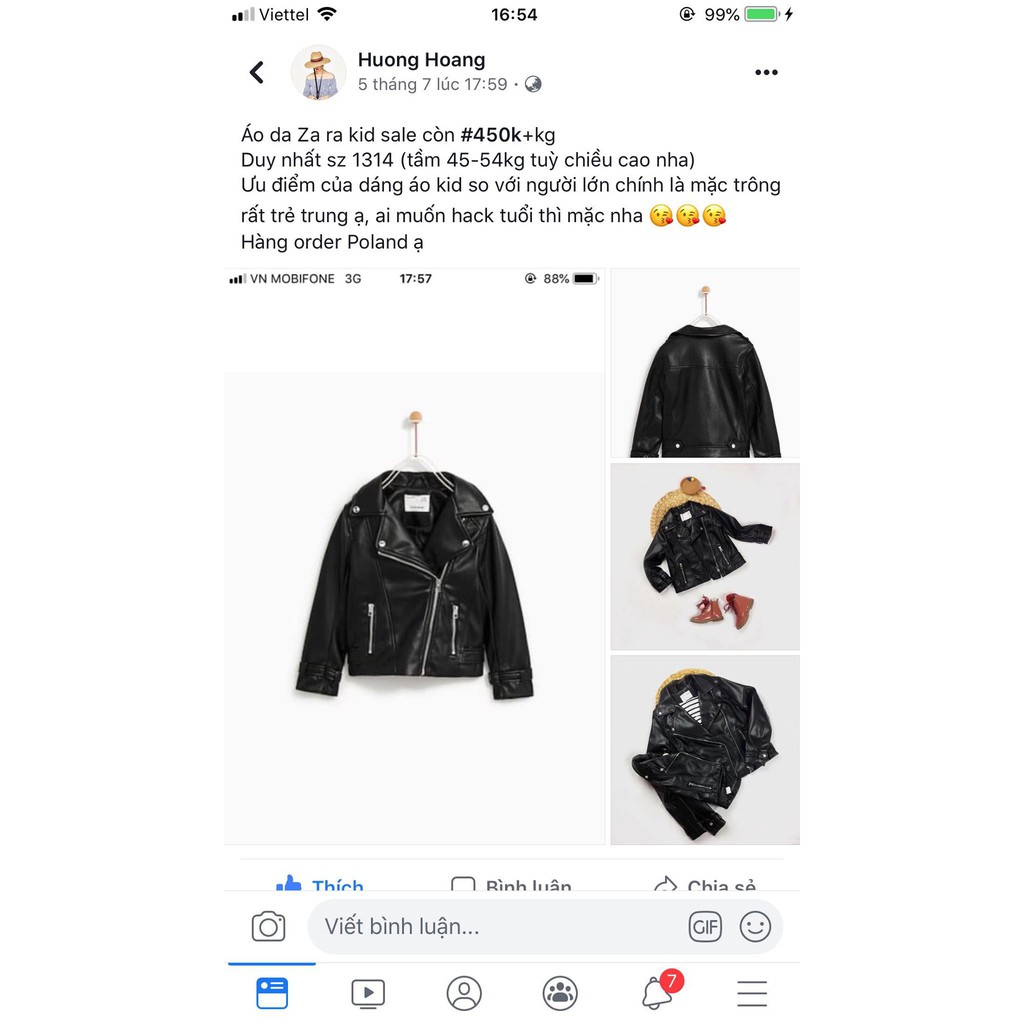View the jacket photo with red boots

[x=705, y=556]
